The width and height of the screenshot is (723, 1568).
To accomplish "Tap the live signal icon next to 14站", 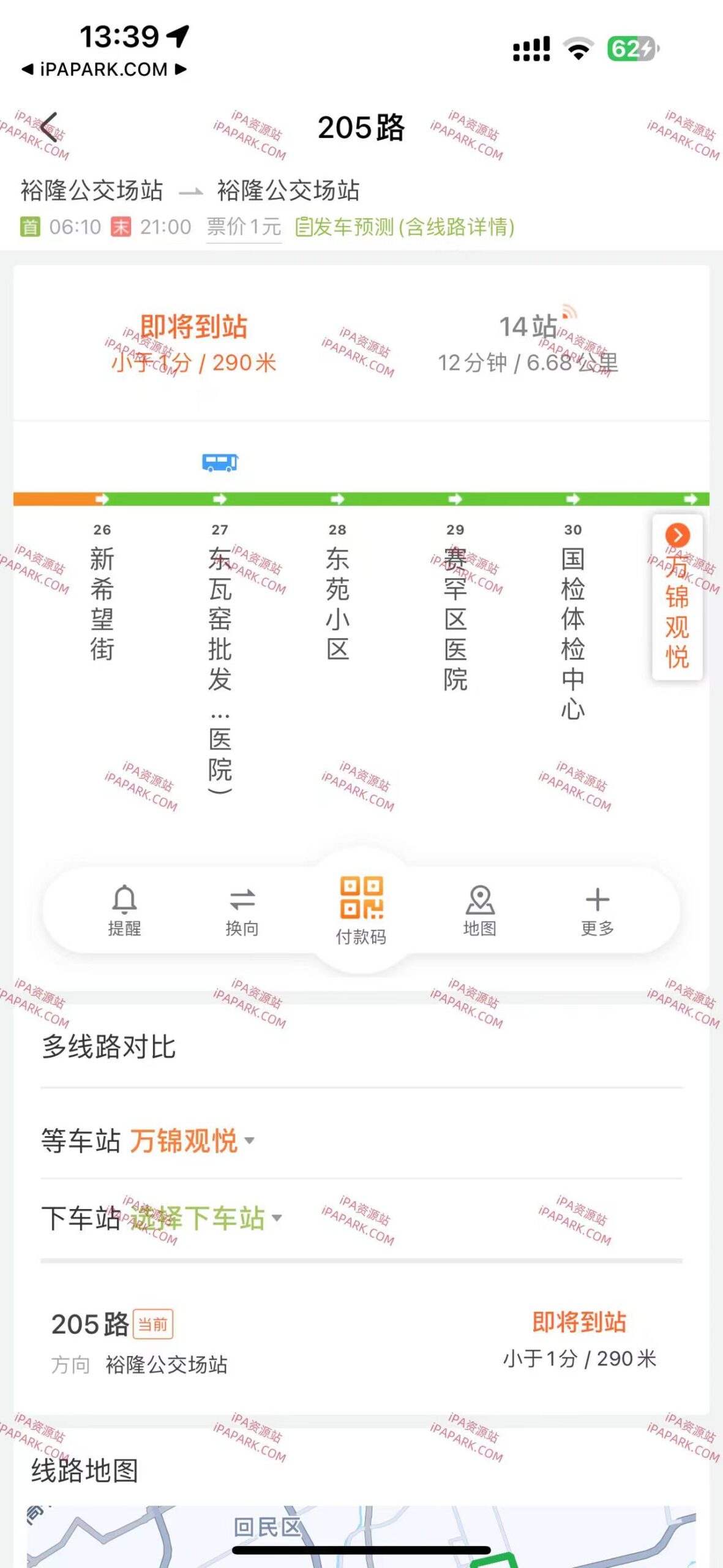I will click(569, 312).
